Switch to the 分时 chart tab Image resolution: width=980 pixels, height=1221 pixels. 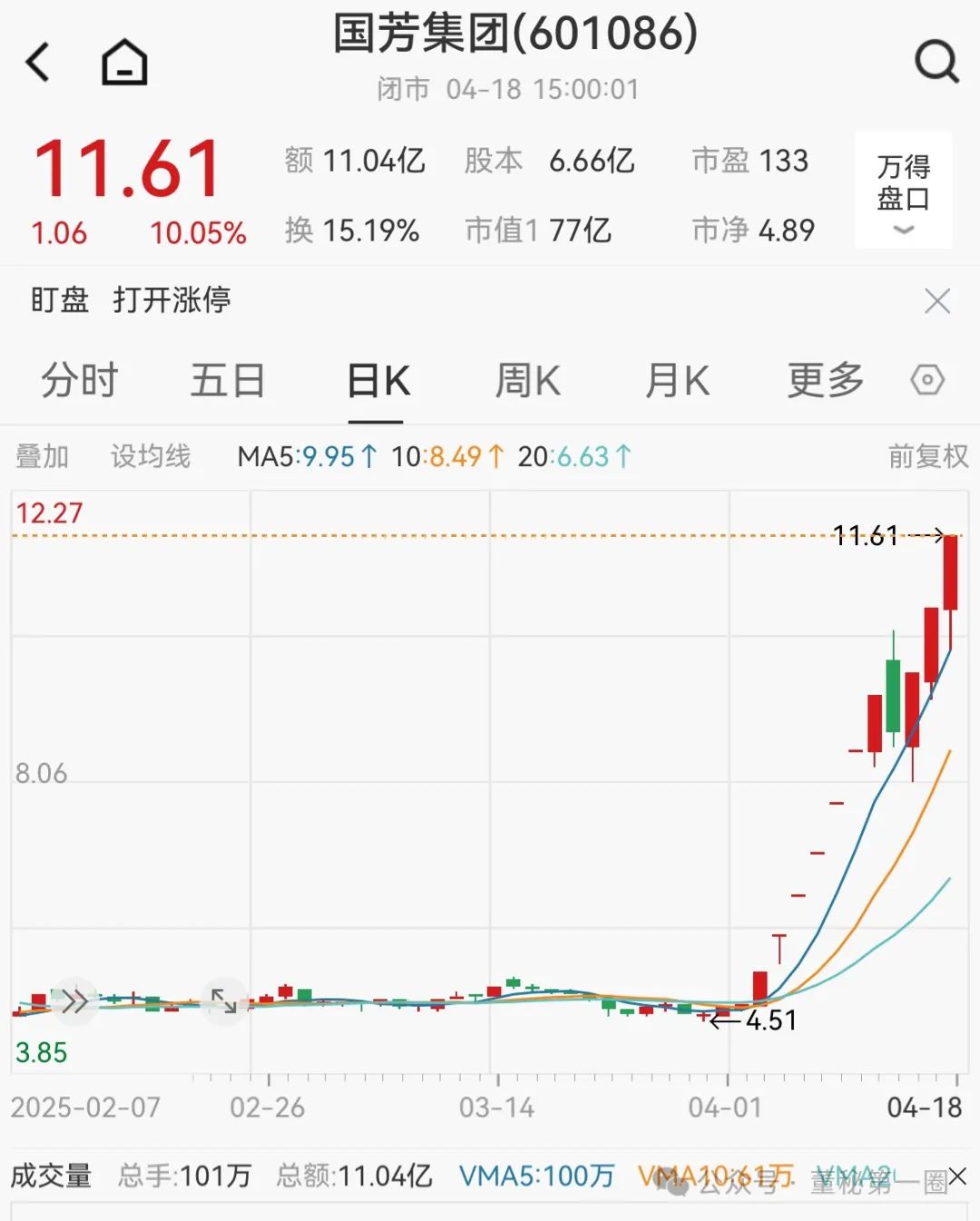[80, 380]
